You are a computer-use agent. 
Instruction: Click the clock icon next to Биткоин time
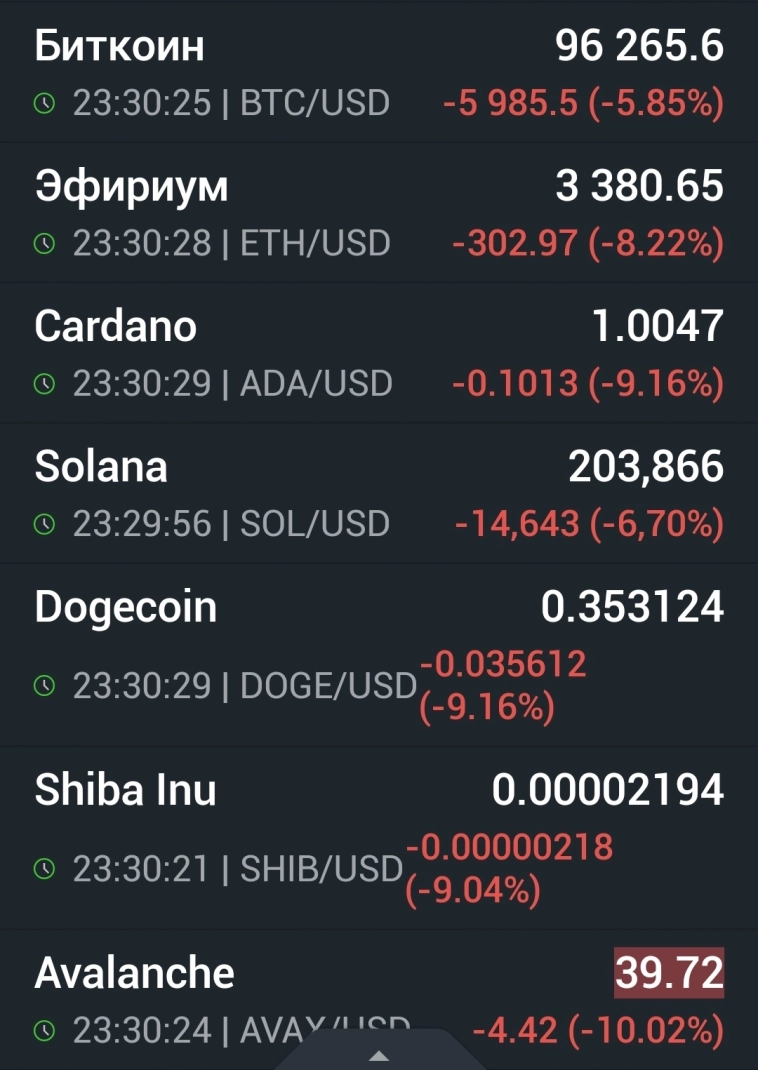point(42,103)
